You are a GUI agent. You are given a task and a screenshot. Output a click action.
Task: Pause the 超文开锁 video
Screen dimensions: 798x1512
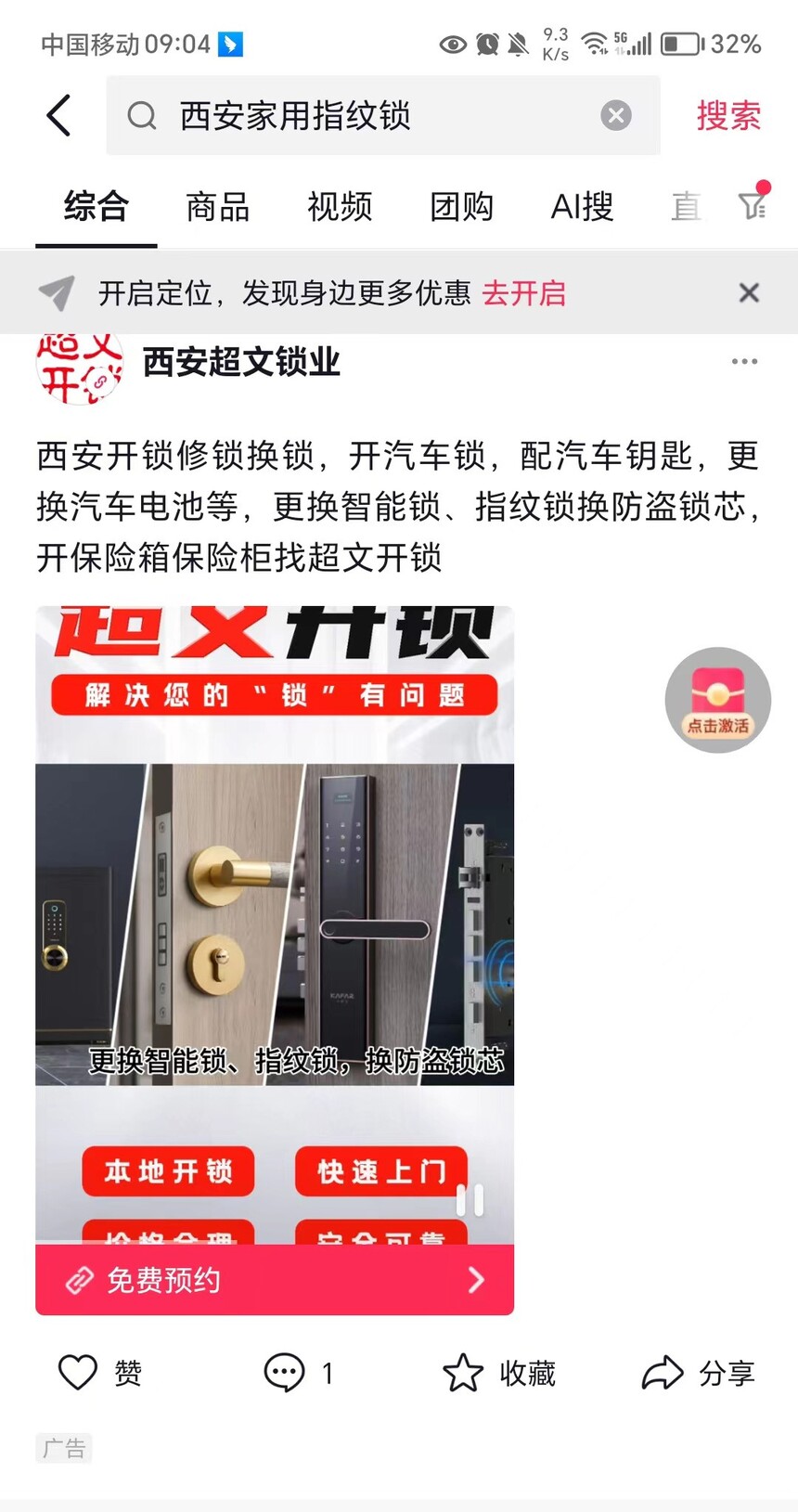(470, 1199)
